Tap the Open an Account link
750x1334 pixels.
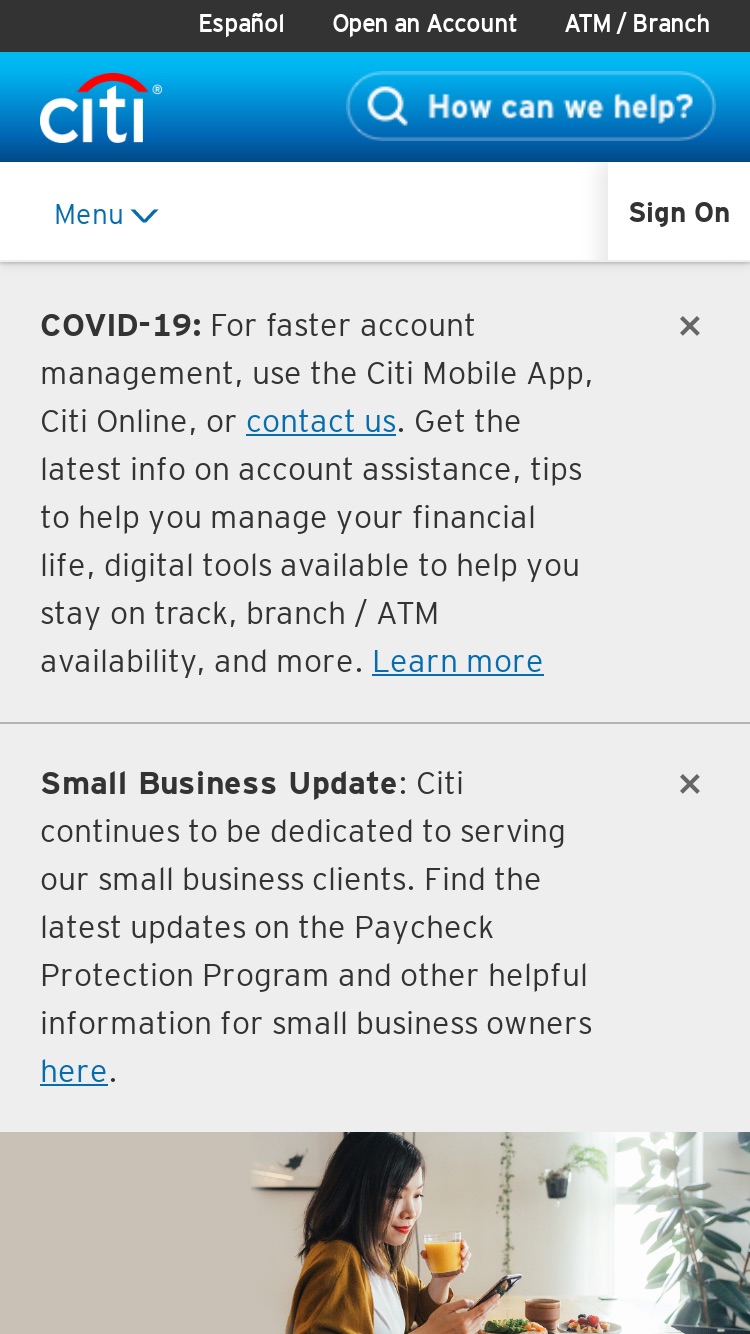tap(424, 24)
